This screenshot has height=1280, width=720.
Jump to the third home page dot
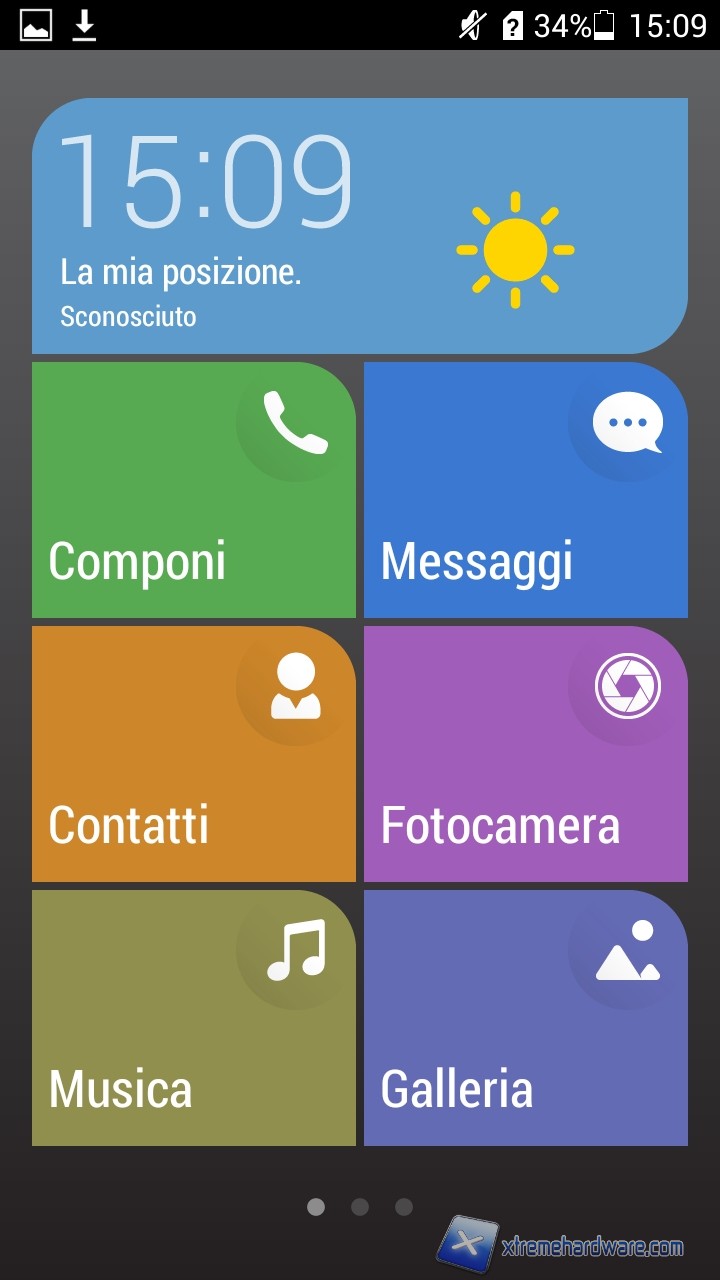[x=404, y=1207]
